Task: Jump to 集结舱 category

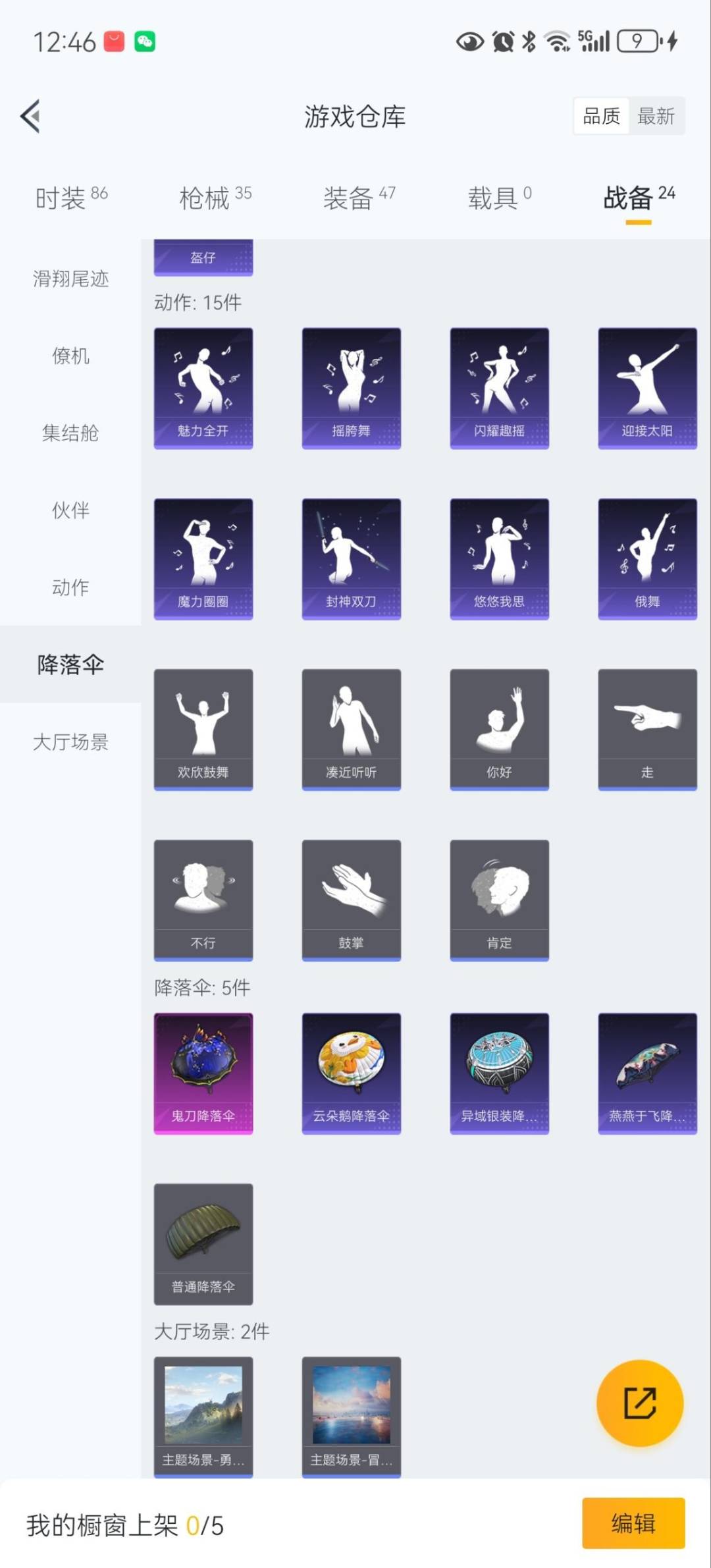Action: [x=70, y=433]
